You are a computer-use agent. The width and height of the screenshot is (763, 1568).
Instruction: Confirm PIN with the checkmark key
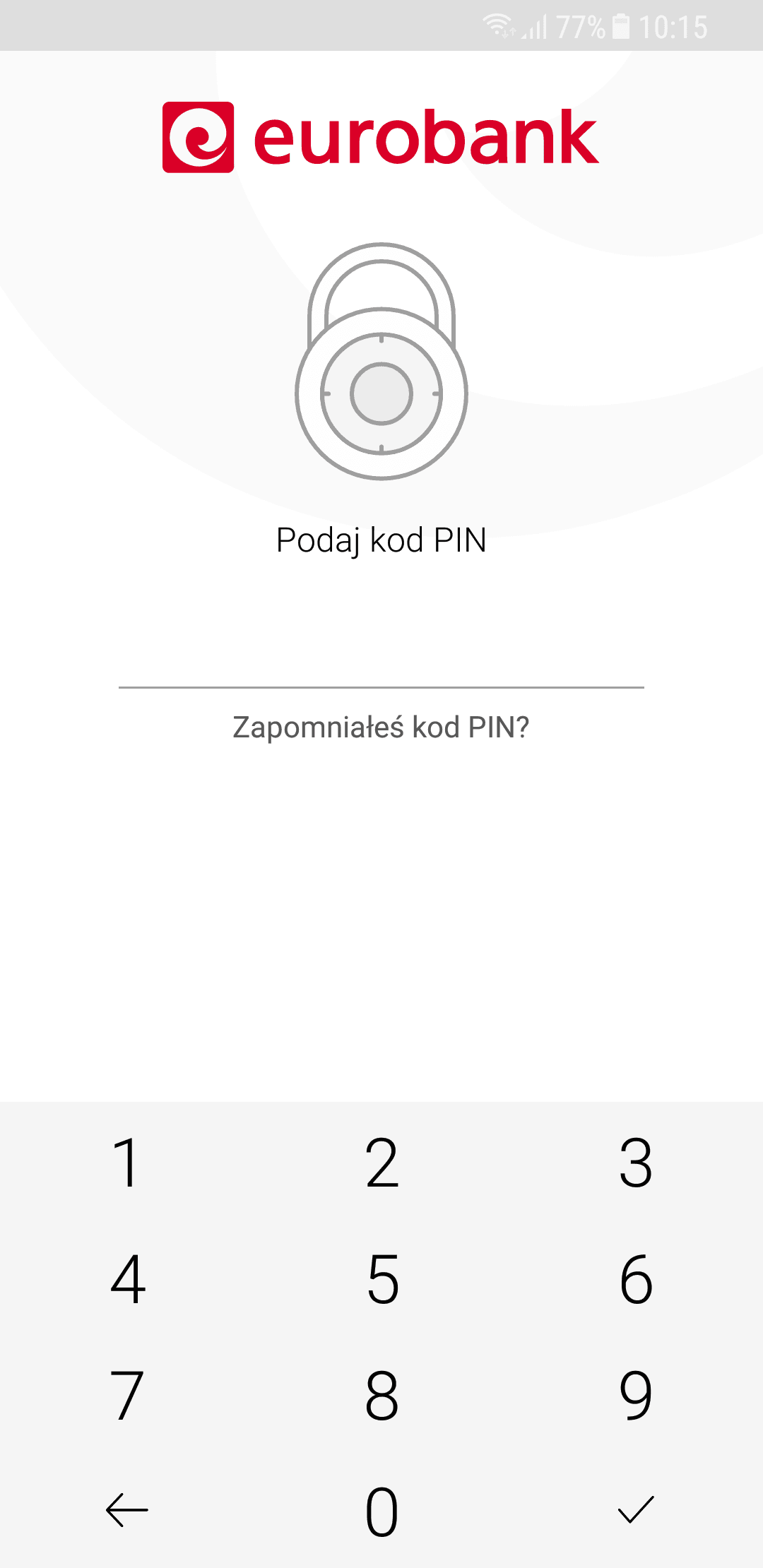click(636, 1511)
